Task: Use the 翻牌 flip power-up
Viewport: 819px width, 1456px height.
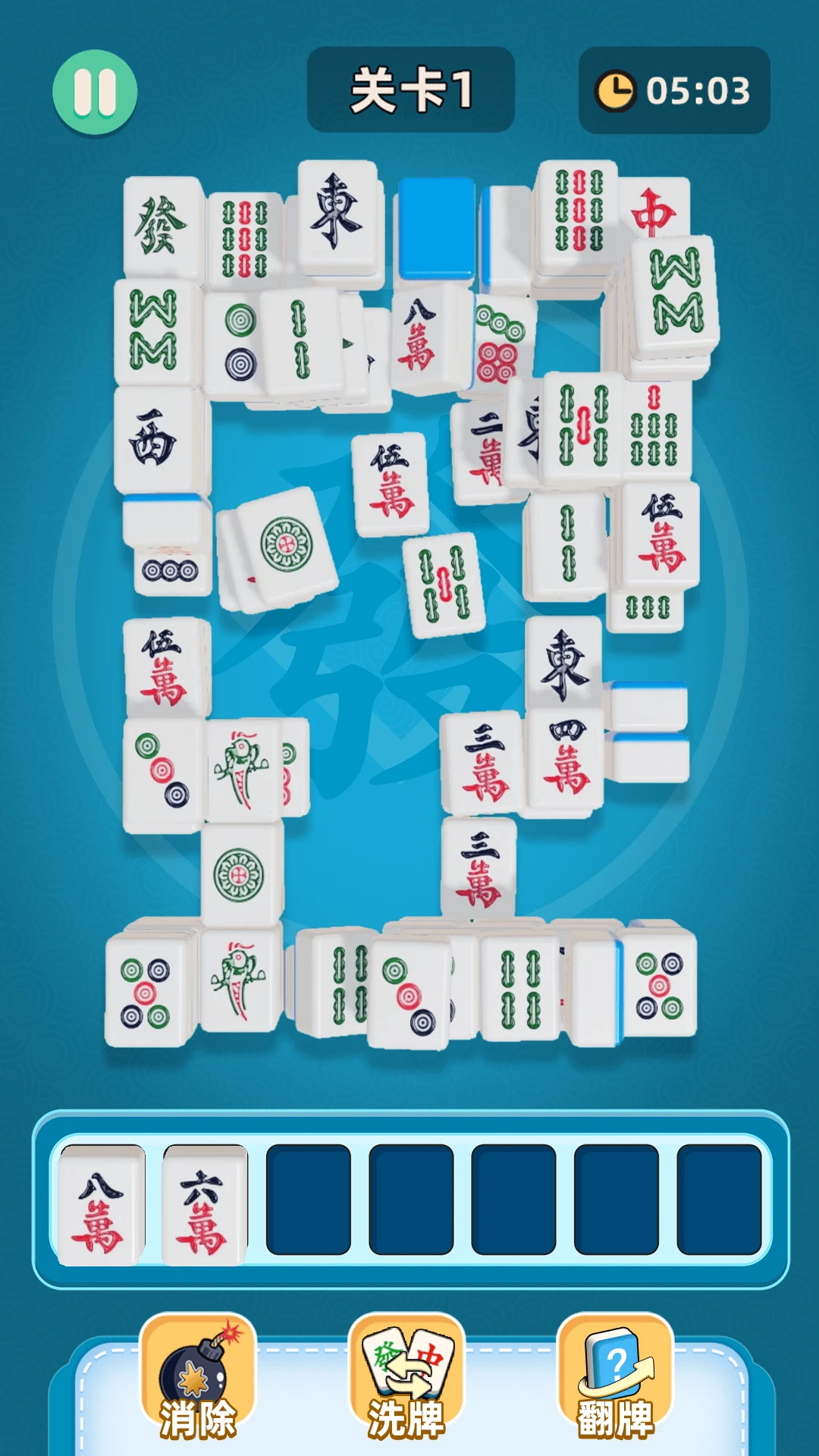Action: [x=615, y=1378]
